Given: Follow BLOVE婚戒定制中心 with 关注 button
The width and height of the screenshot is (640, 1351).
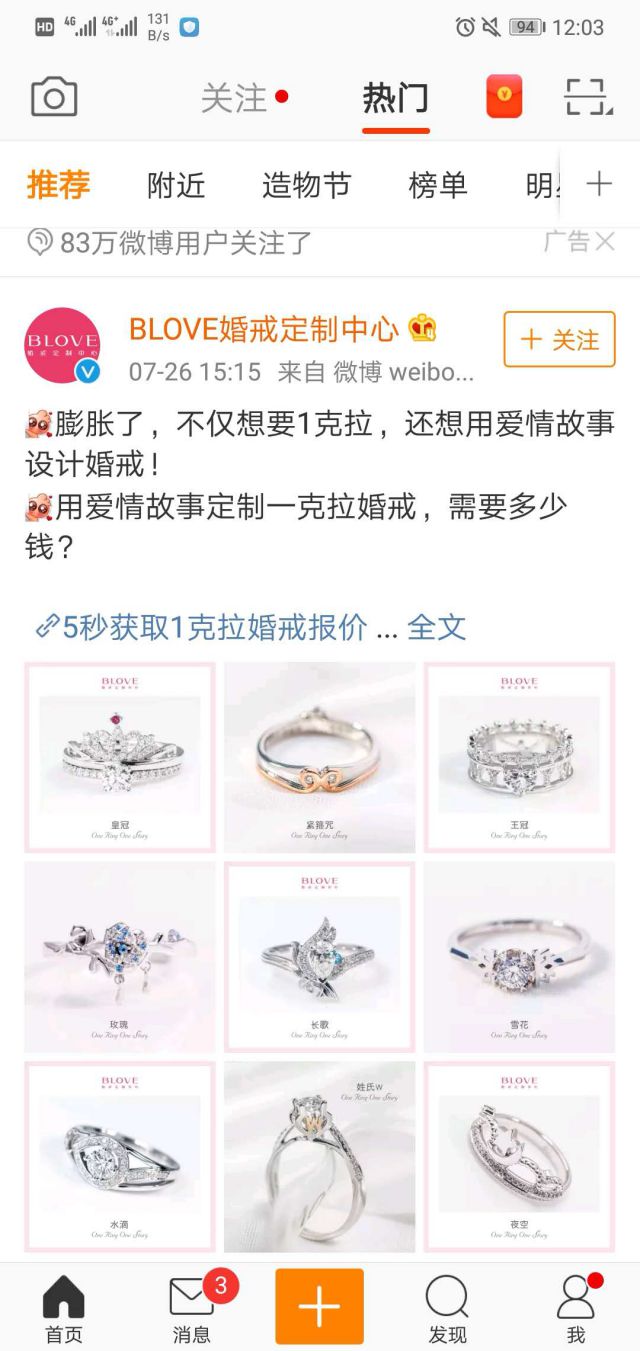Looking at the screenshot, I should pos(559,340).
